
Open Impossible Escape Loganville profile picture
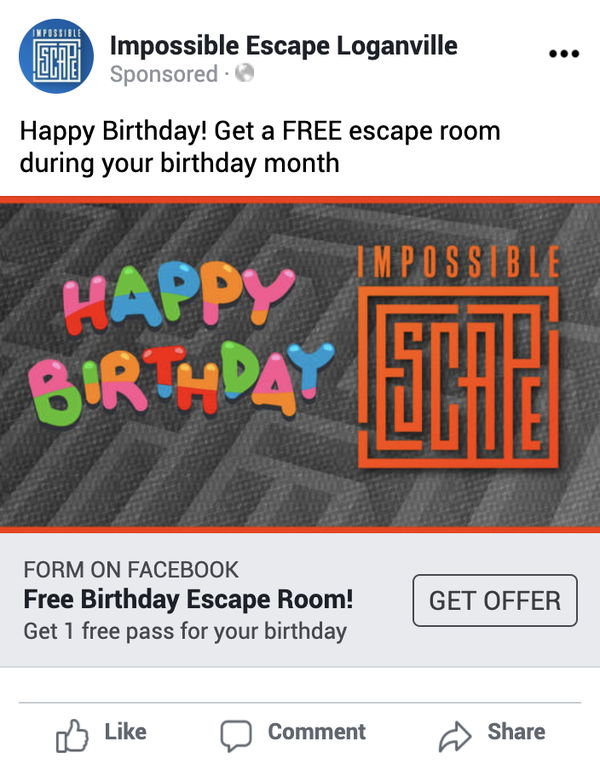(56, 57)
